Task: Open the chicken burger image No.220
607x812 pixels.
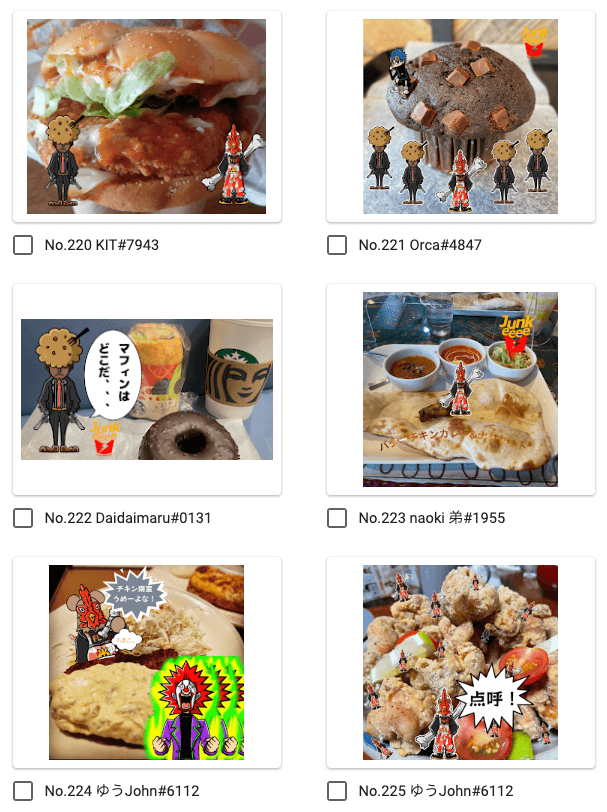Action: point(146,116)
